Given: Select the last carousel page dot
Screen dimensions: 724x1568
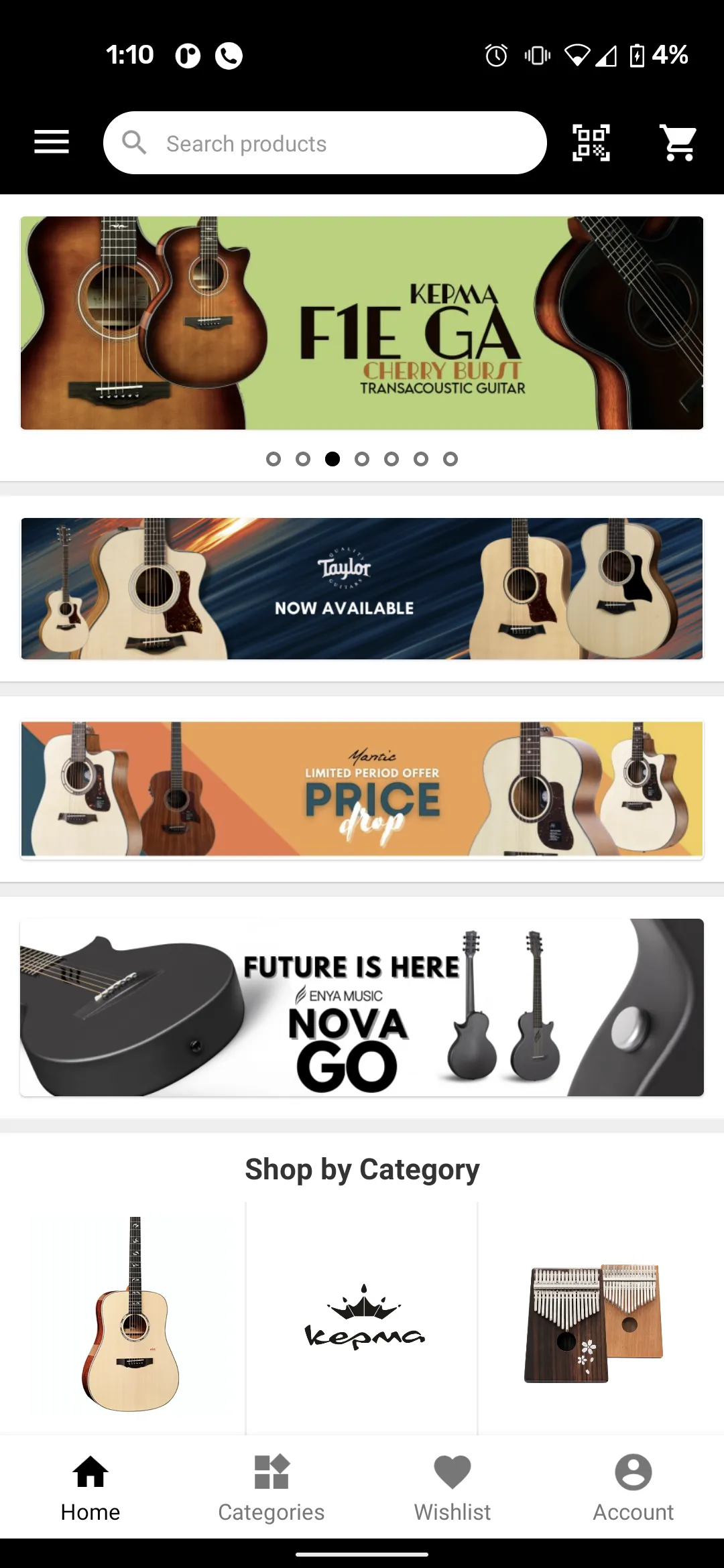Looking at the screenshot, I should [x=450, y=459].
